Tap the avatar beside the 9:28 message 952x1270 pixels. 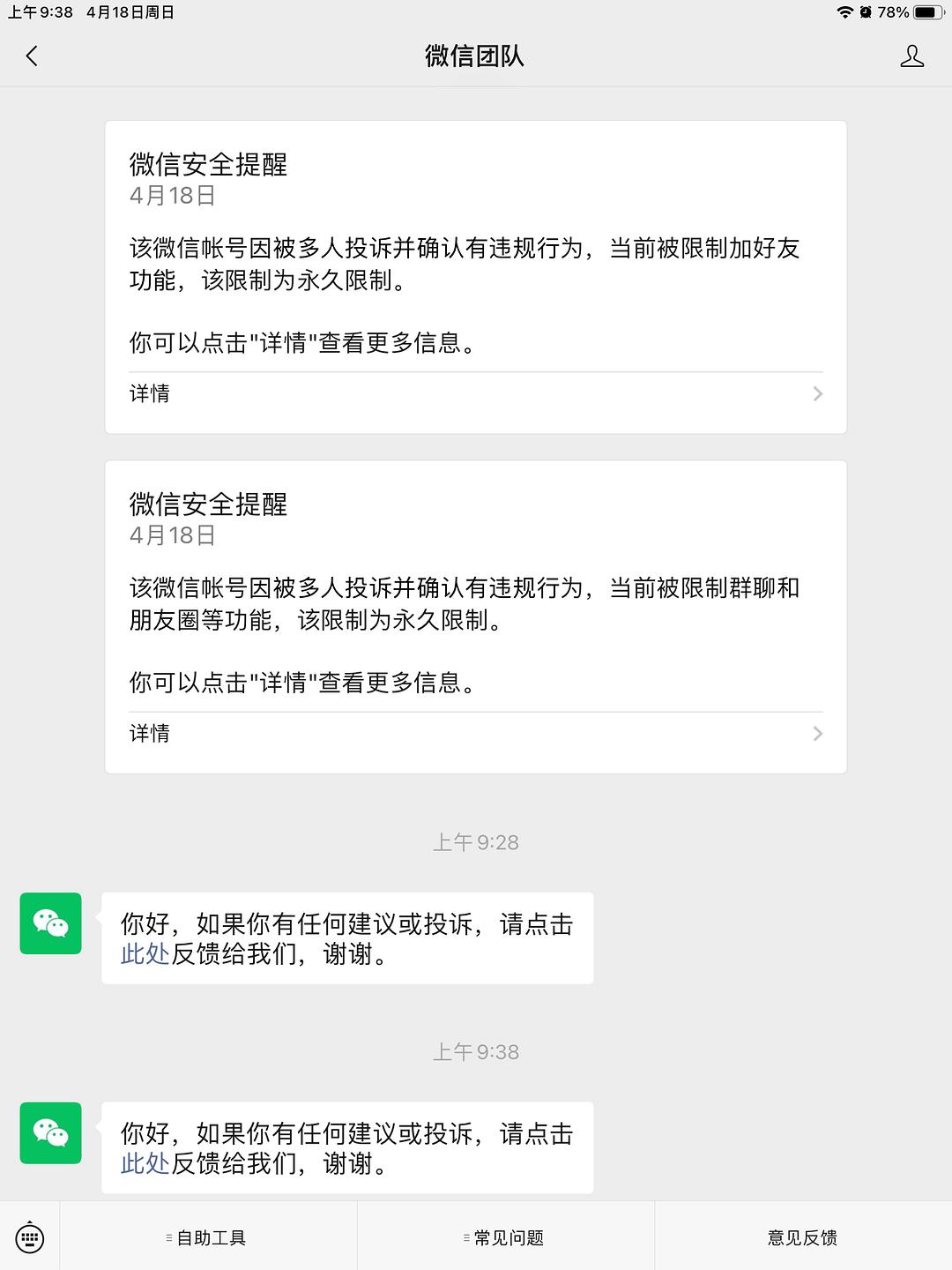pyautogui.click(x=51, y=923)
